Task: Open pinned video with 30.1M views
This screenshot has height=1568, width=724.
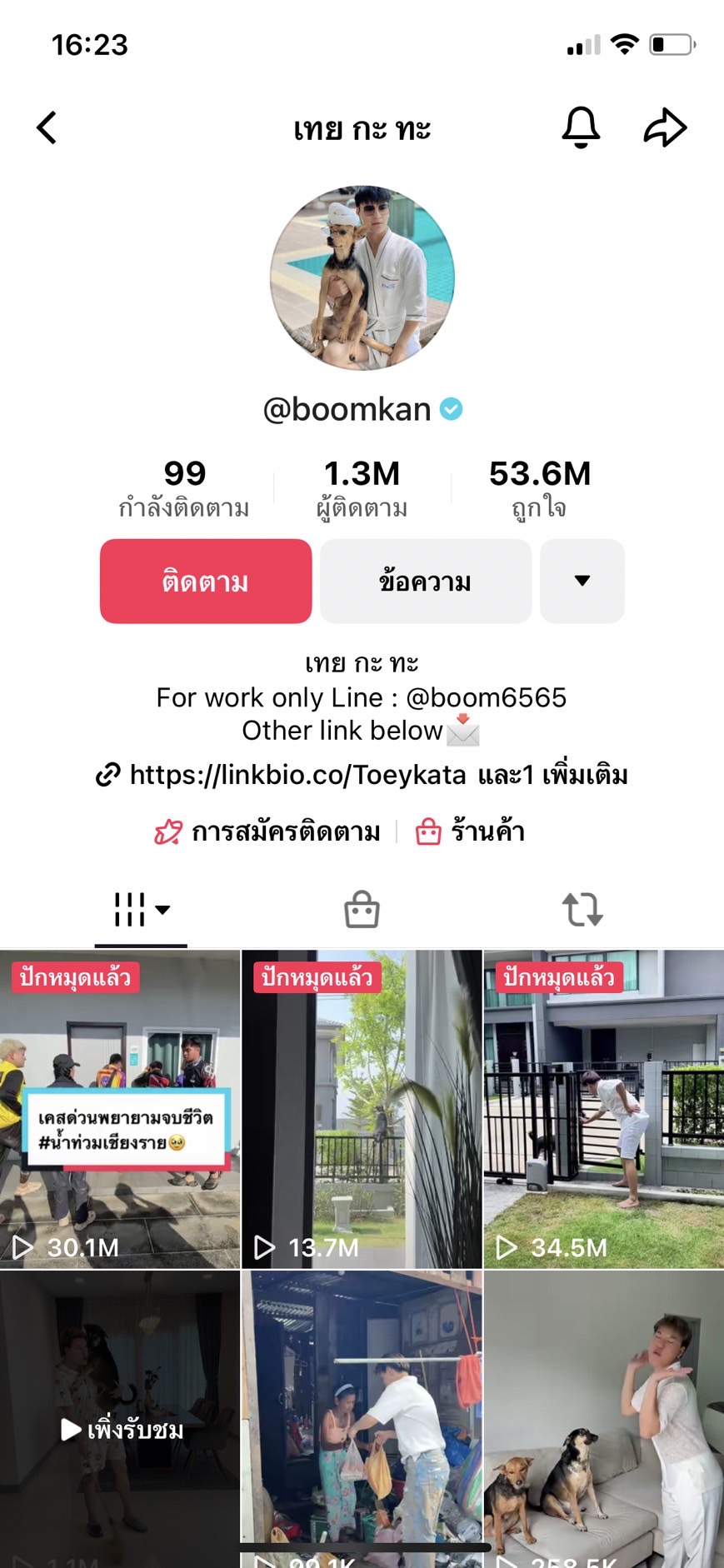Action: 120,1108
